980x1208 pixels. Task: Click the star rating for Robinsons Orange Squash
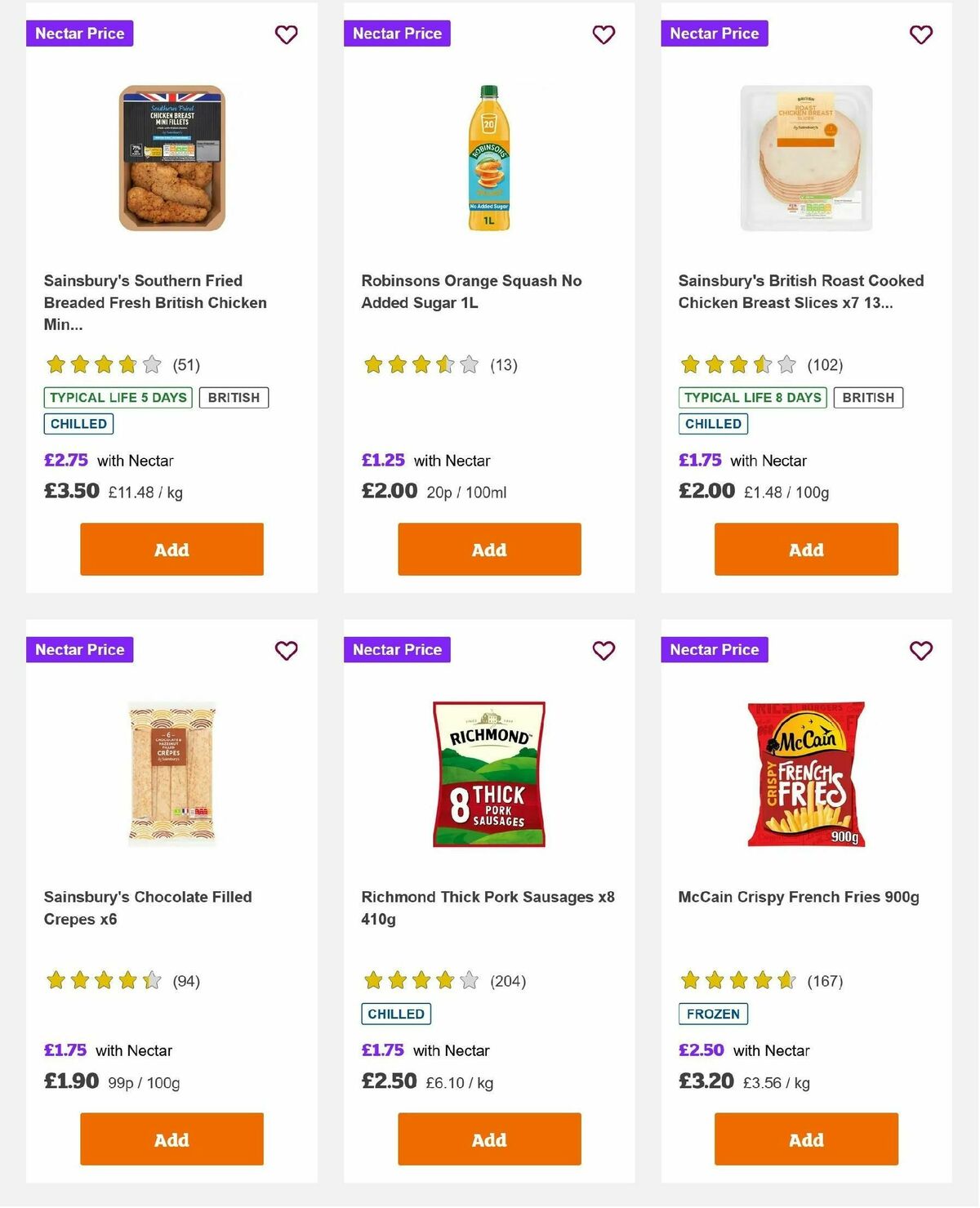click(417, 365)
